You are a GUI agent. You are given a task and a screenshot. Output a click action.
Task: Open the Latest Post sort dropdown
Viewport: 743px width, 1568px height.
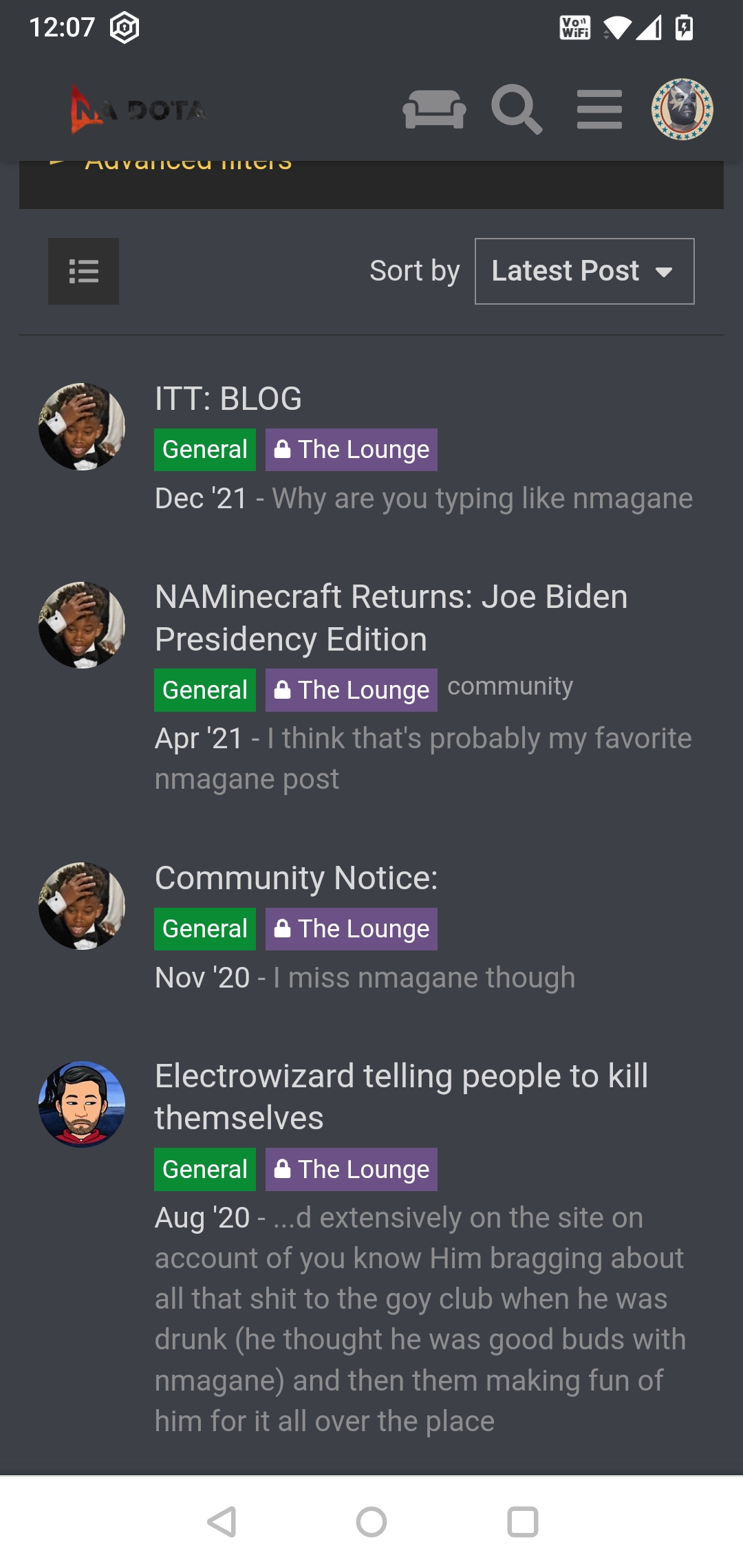tap(584, 271)
